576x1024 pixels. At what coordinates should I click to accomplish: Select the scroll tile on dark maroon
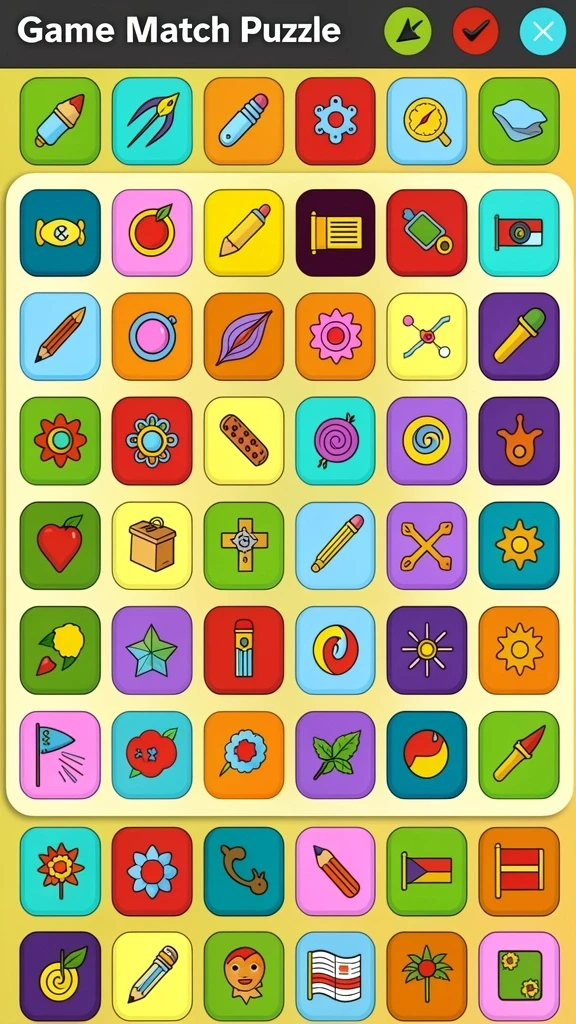click(336, 232)
